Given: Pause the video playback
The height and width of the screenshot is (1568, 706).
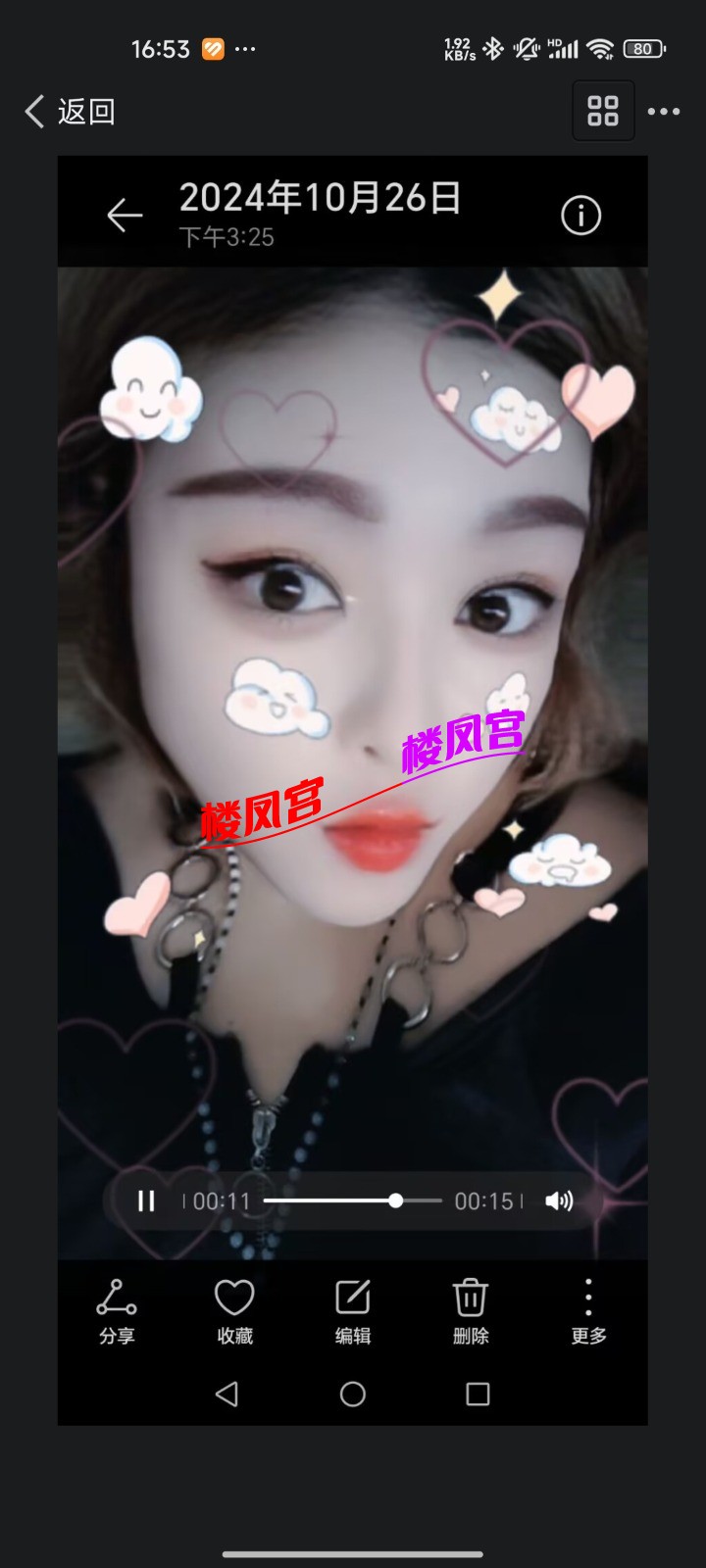Looking at the screenshot, I should pos(147,1200).
